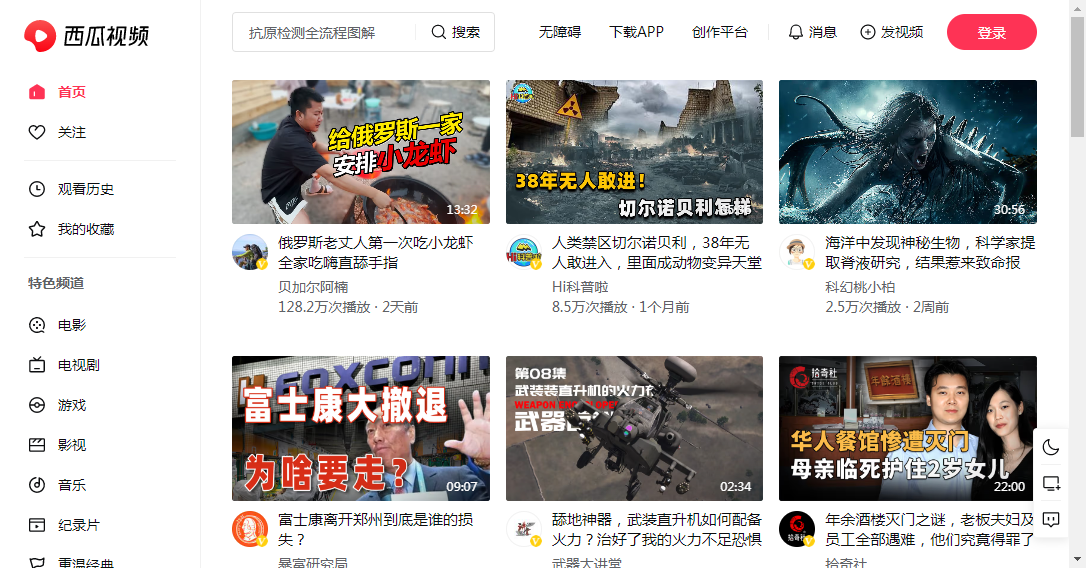Open 消息 notifications bell
Screen dimensions: 1086x568
coord(812,32)
